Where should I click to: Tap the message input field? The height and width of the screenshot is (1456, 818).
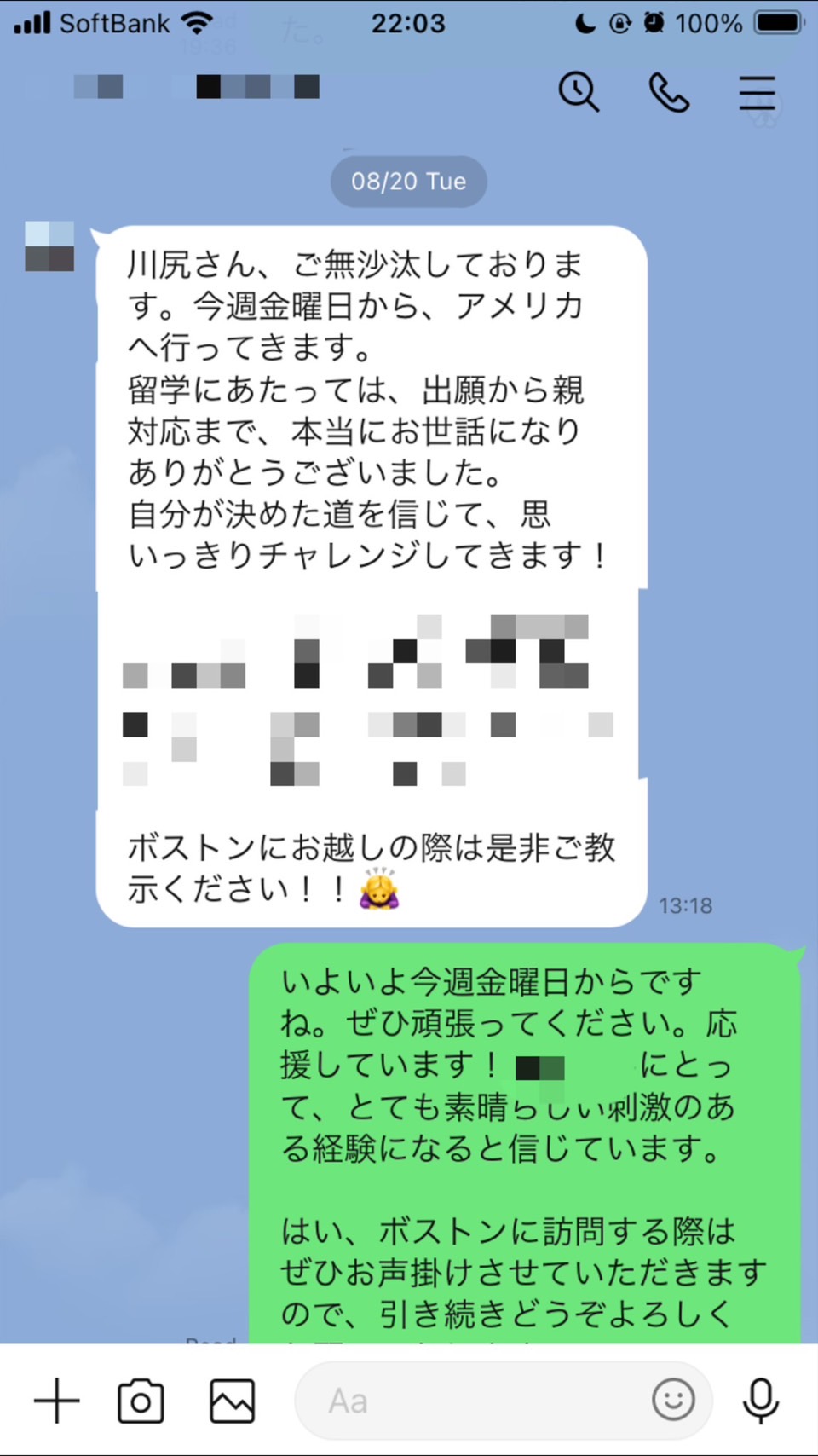tap(469, 1401)
